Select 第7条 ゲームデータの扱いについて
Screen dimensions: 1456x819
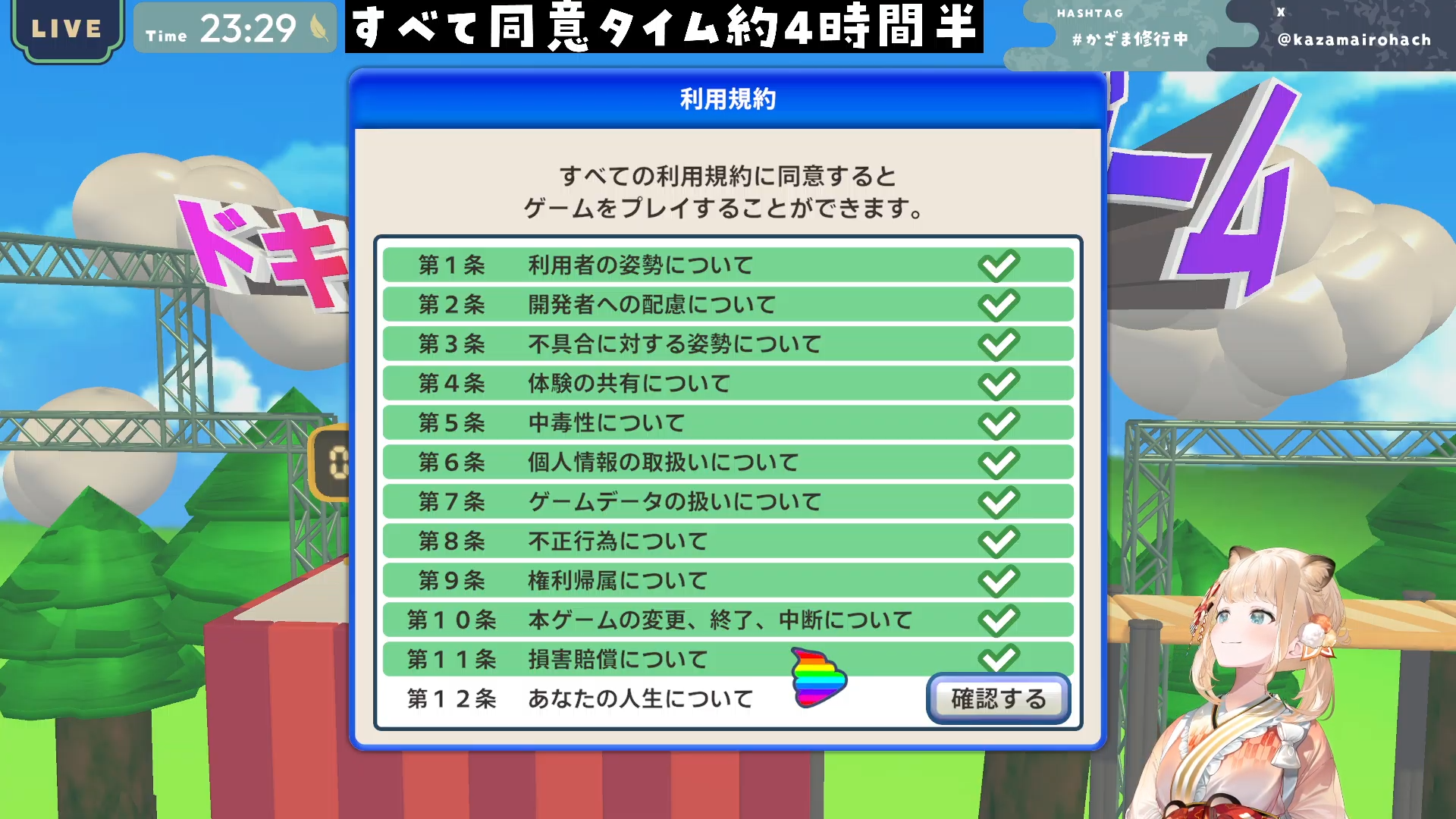pos(728,501)
